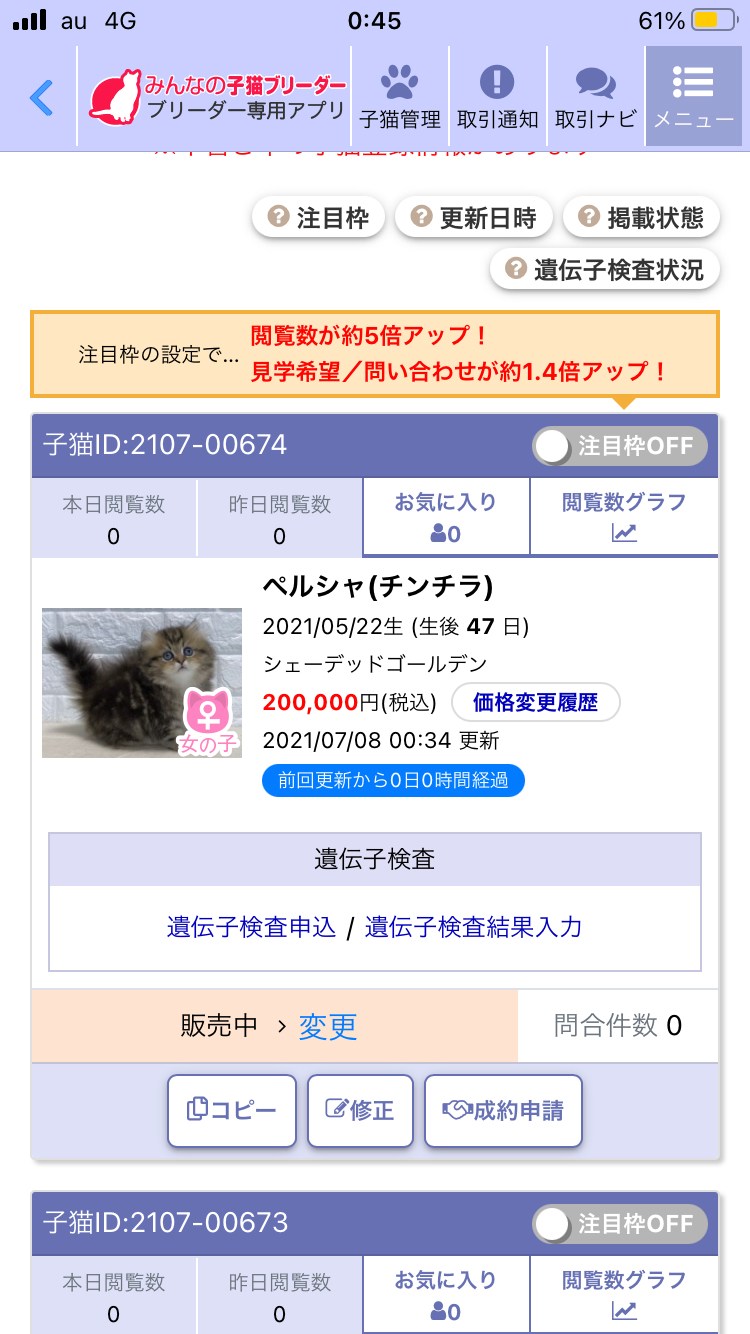
Task: Open 子猫管理 in the top bar
Action: 400,97
